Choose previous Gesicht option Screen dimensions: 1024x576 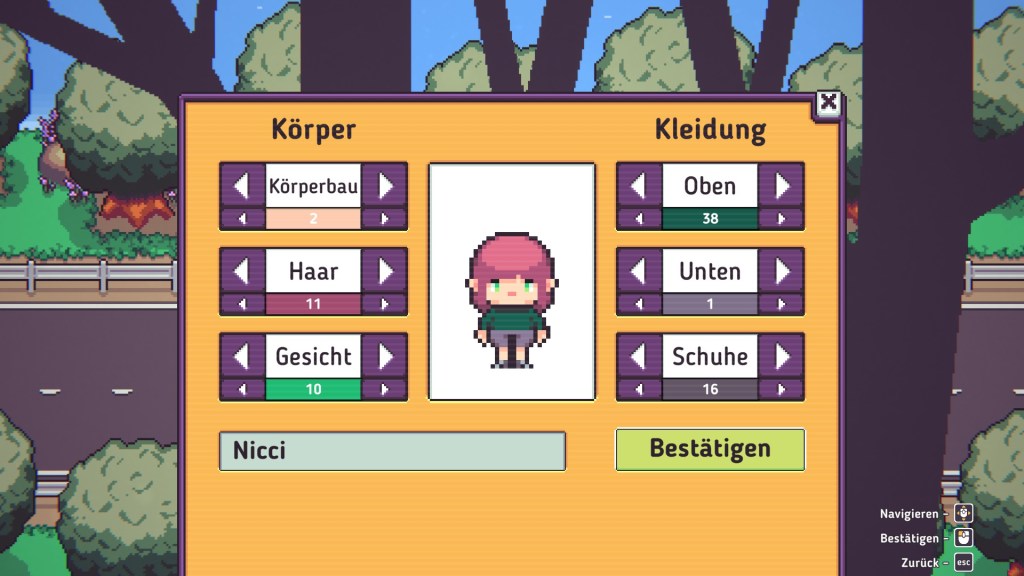(242, 356)
